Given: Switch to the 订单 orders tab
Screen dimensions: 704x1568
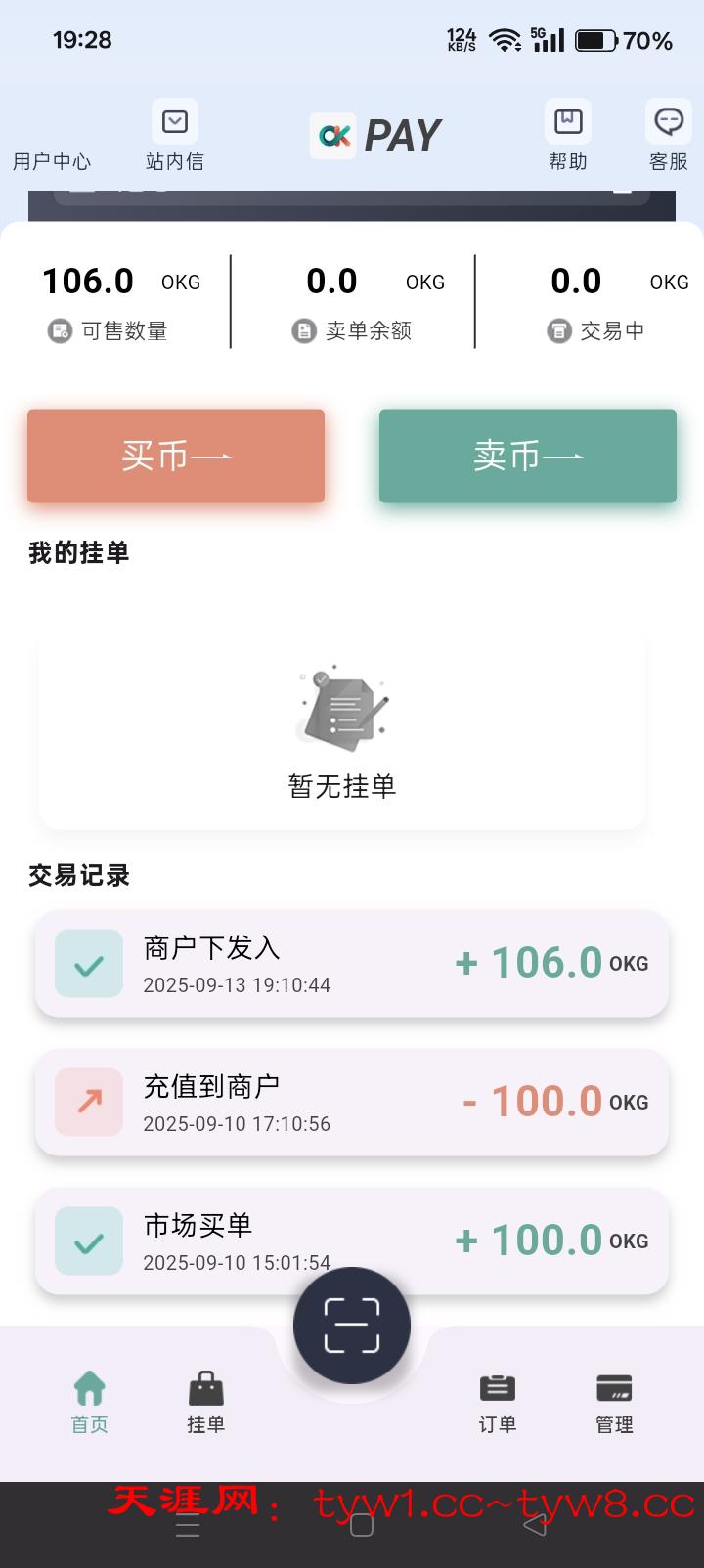Looking at the screenshot, I should point(497,1402).
